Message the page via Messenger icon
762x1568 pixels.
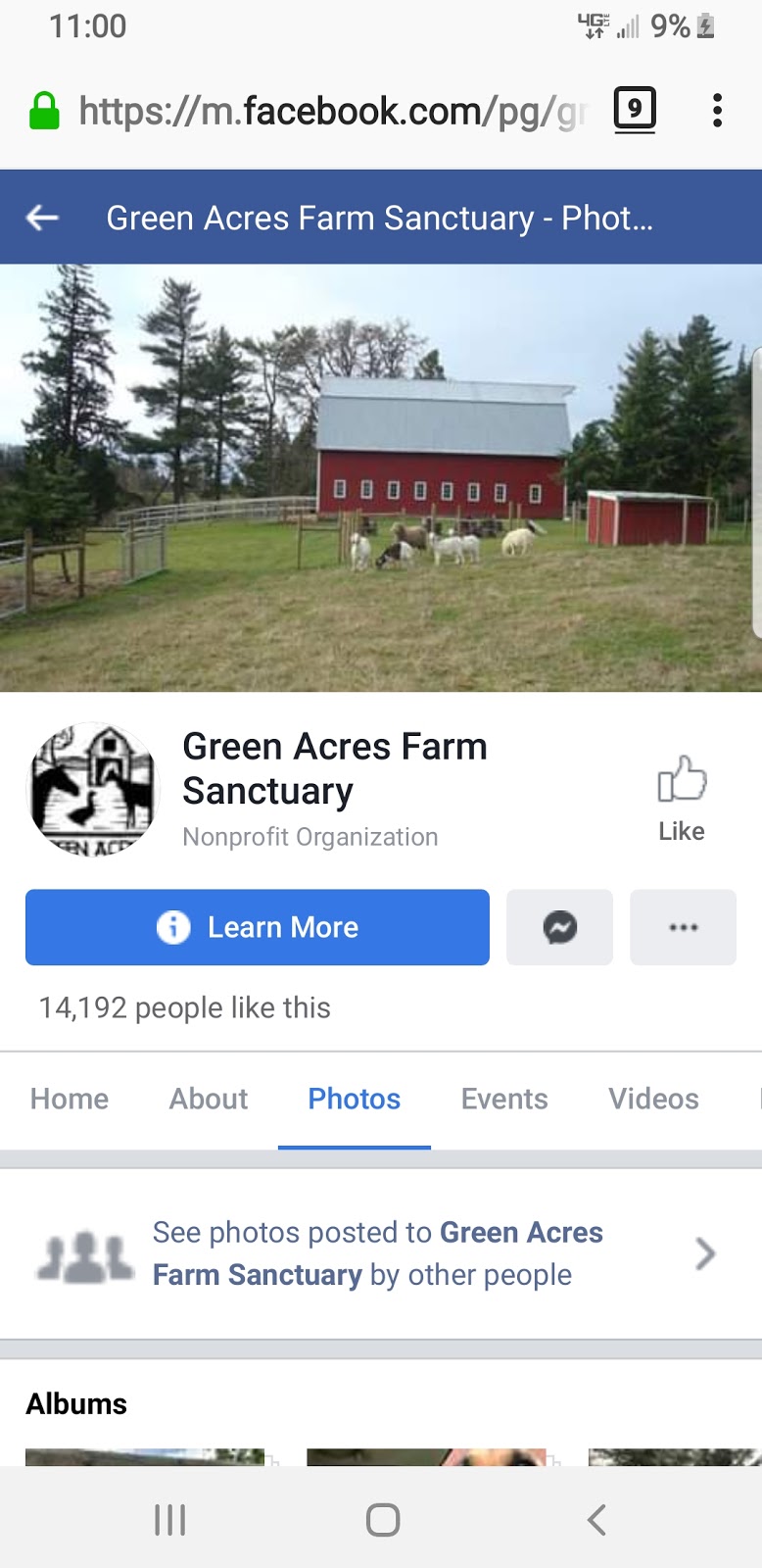click(559, 927)
